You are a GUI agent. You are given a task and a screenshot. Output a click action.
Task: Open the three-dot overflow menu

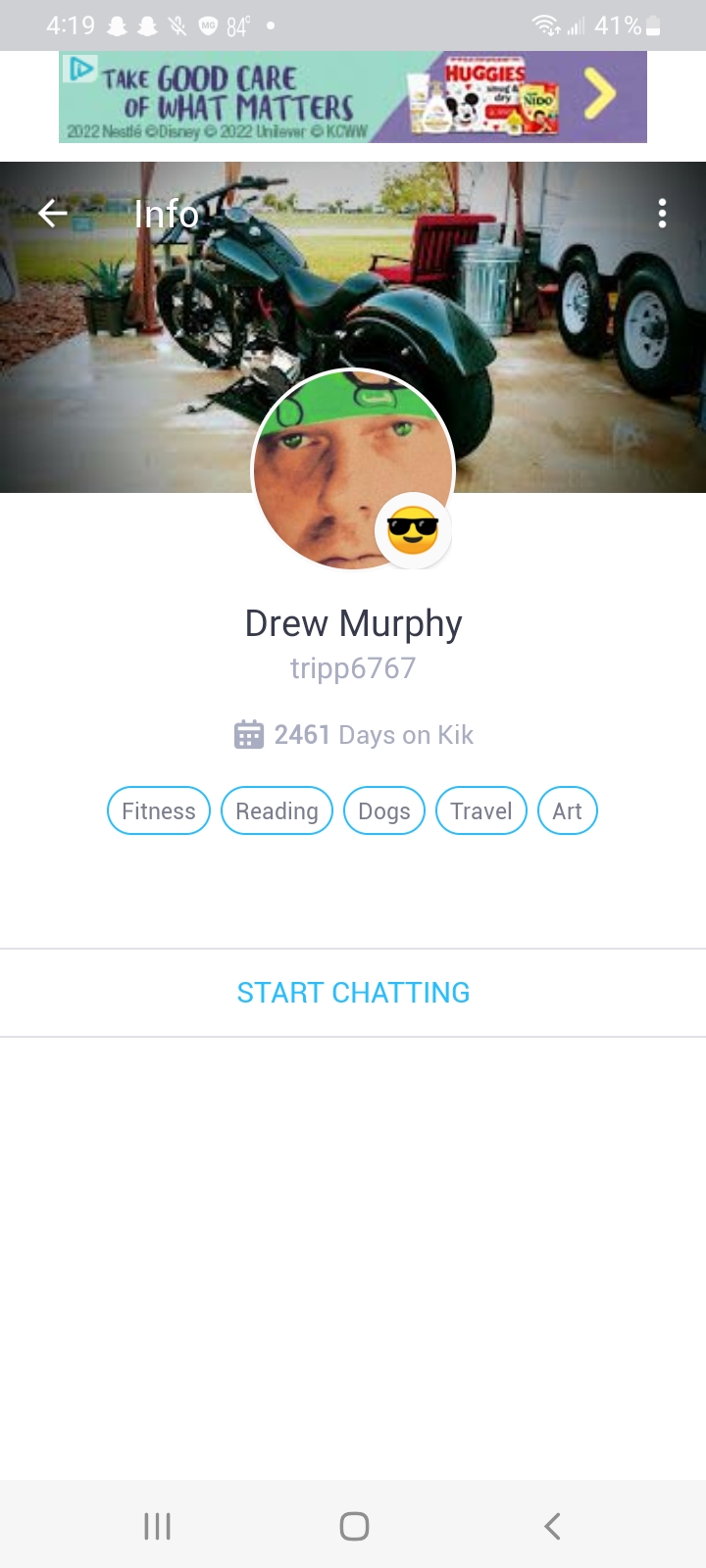pos(663,213)
